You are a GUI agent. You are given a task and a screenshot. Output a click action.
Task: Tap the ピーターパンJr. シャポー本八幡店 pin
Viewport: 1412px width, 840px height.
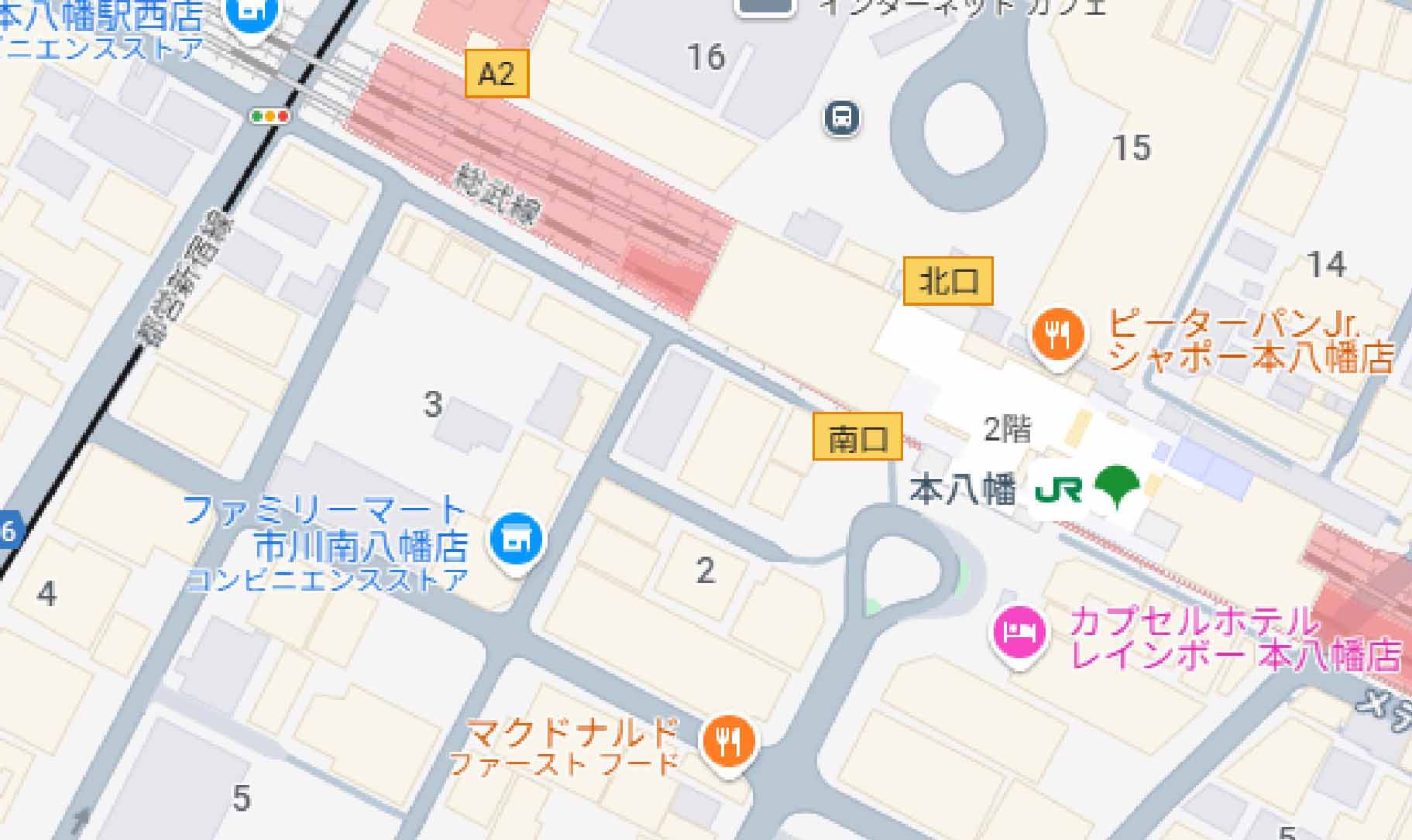point(1058,335)
